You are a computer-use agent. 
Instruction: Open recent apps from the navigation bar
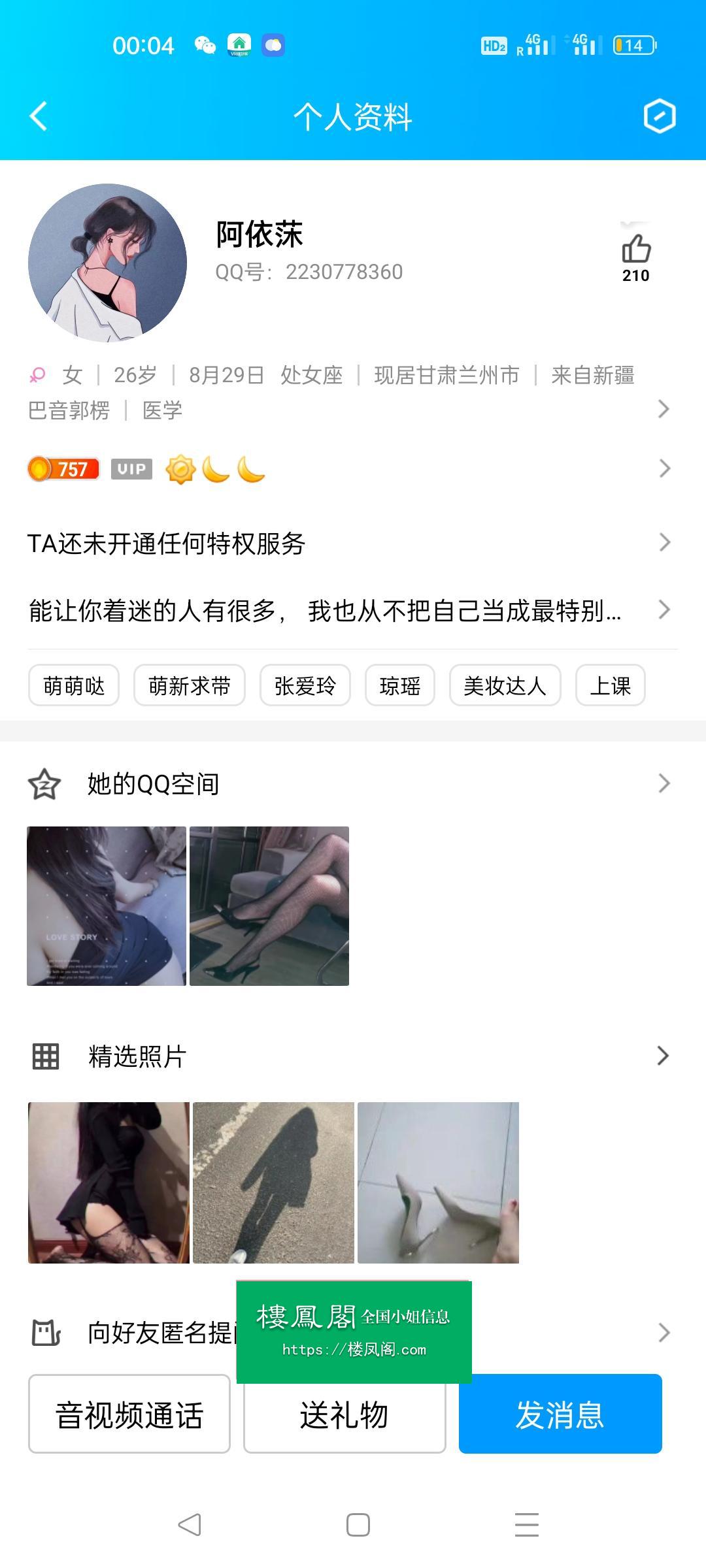(527, 1525)
